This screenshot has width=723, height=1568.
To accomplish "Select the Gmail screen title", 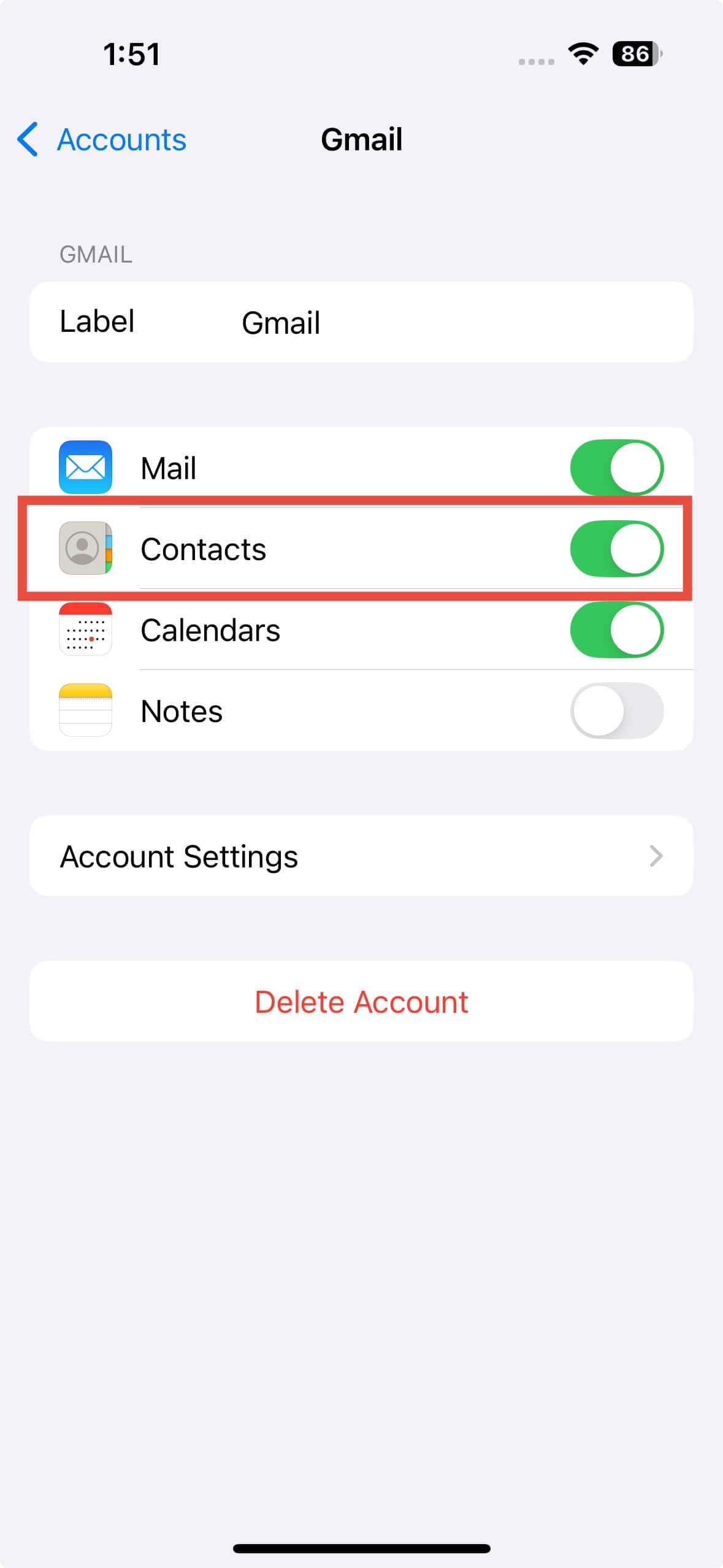I will pos(362,140).
